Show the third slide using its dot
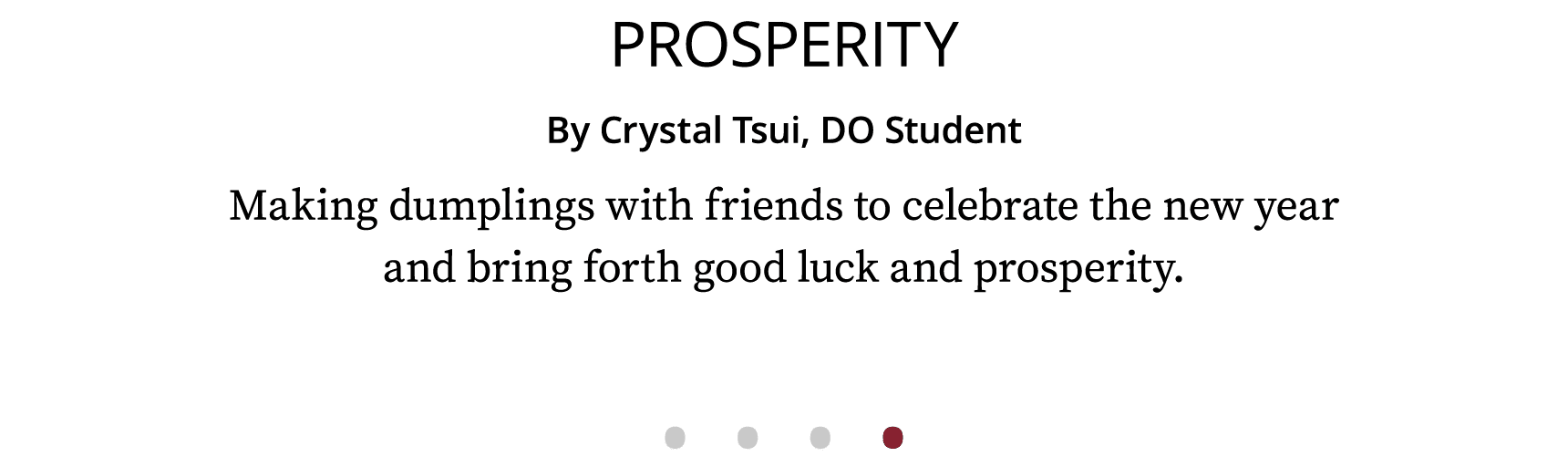Viewport: 1568px width, 467px height. point(820,438)
